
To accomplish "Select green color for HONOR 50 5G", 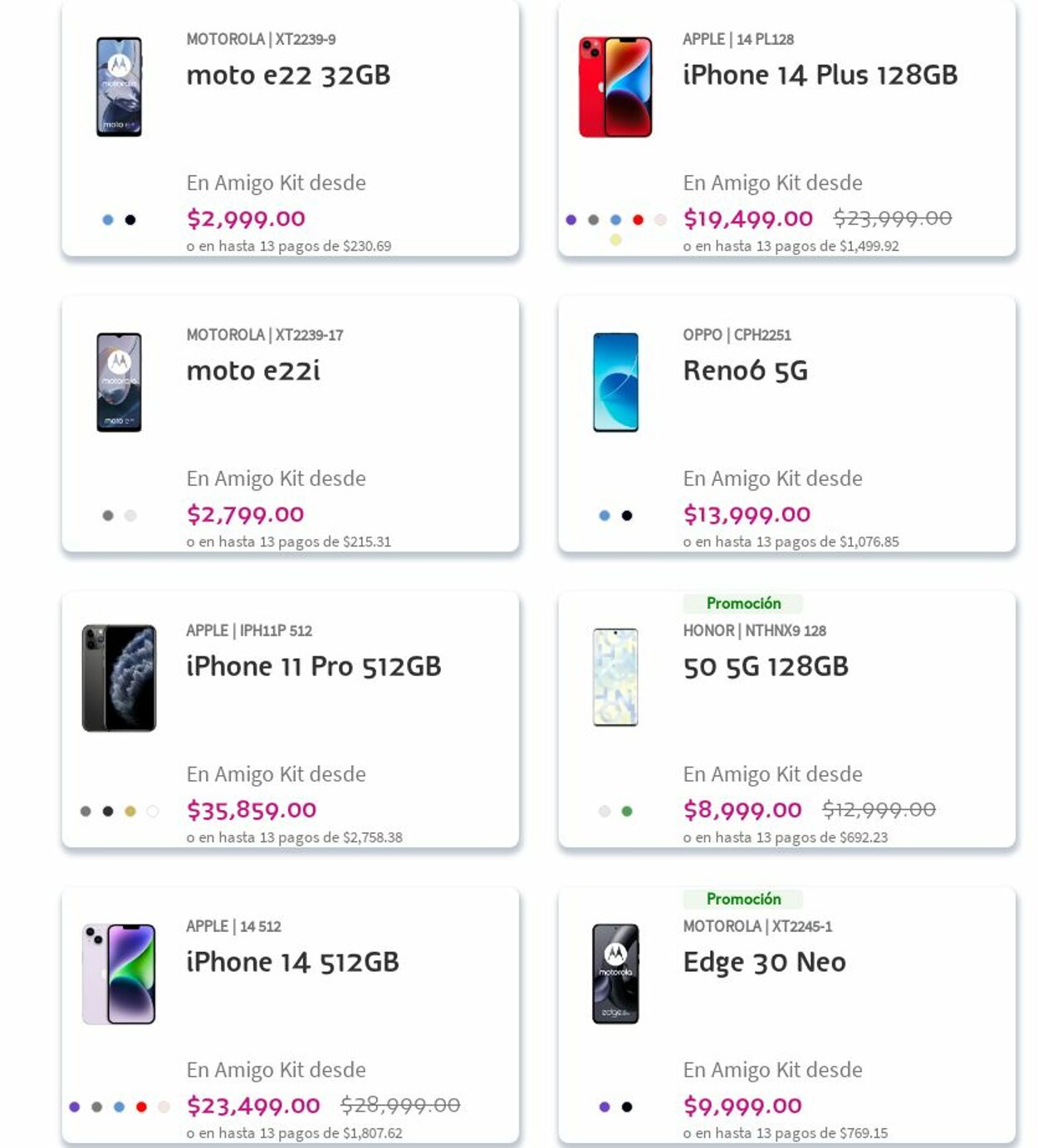I will (627, 812).
